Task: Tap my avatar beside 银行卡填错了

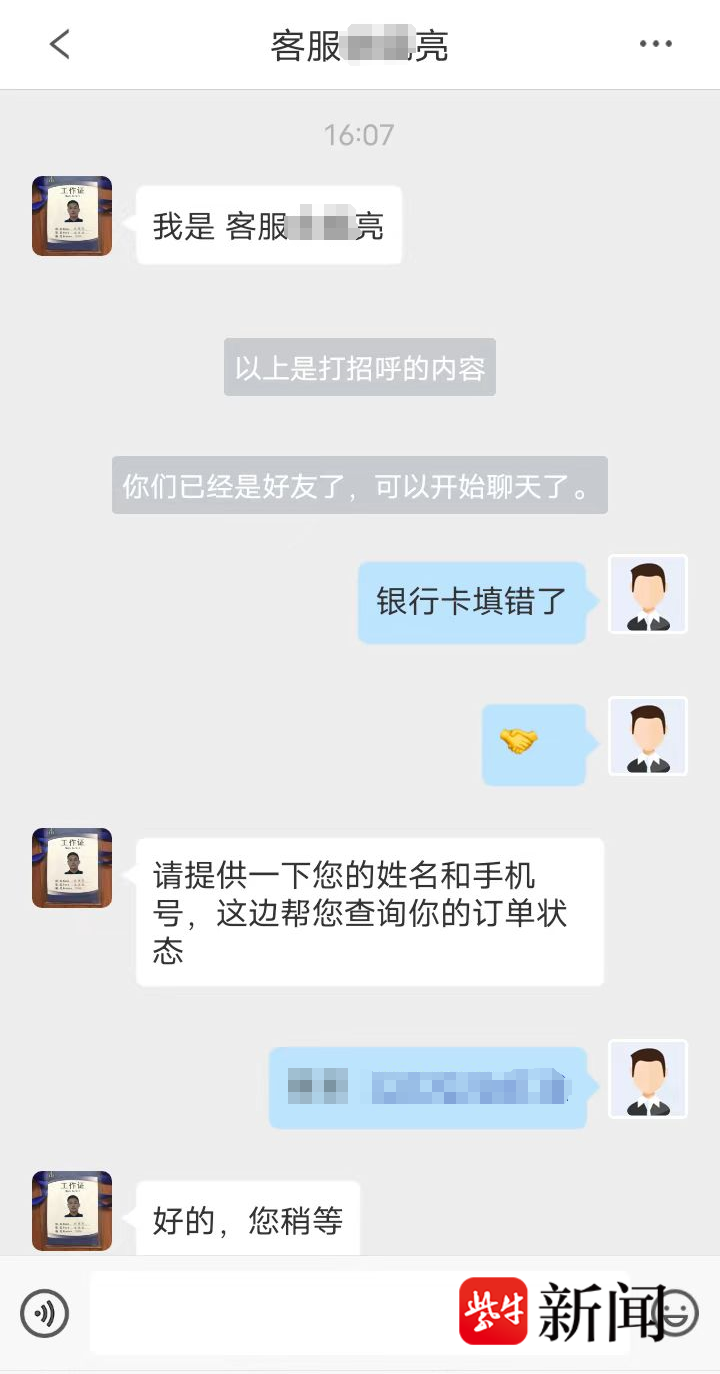Action: pos(648,594)
